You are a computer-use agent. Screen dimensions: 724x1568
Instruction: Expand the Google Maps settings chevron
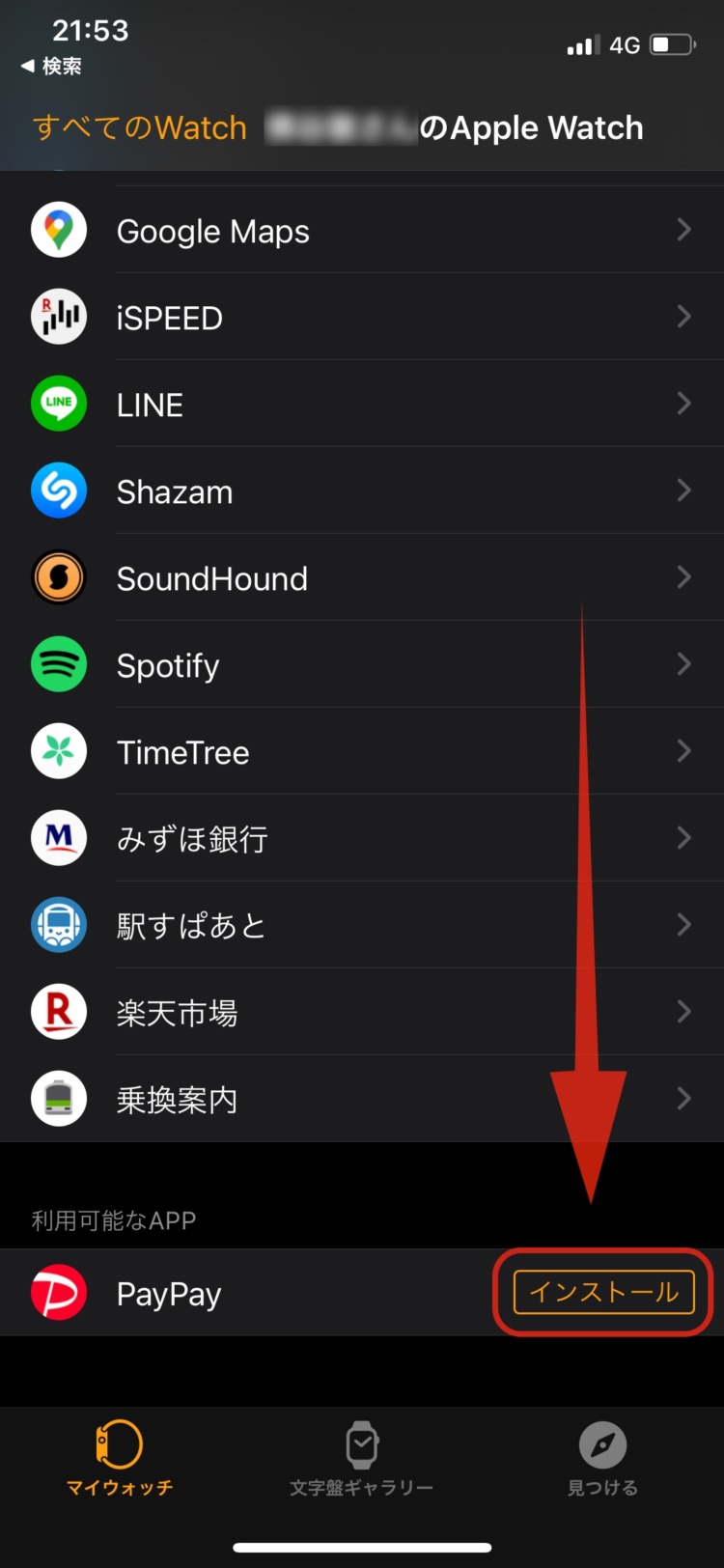click(x=684, y=230)
